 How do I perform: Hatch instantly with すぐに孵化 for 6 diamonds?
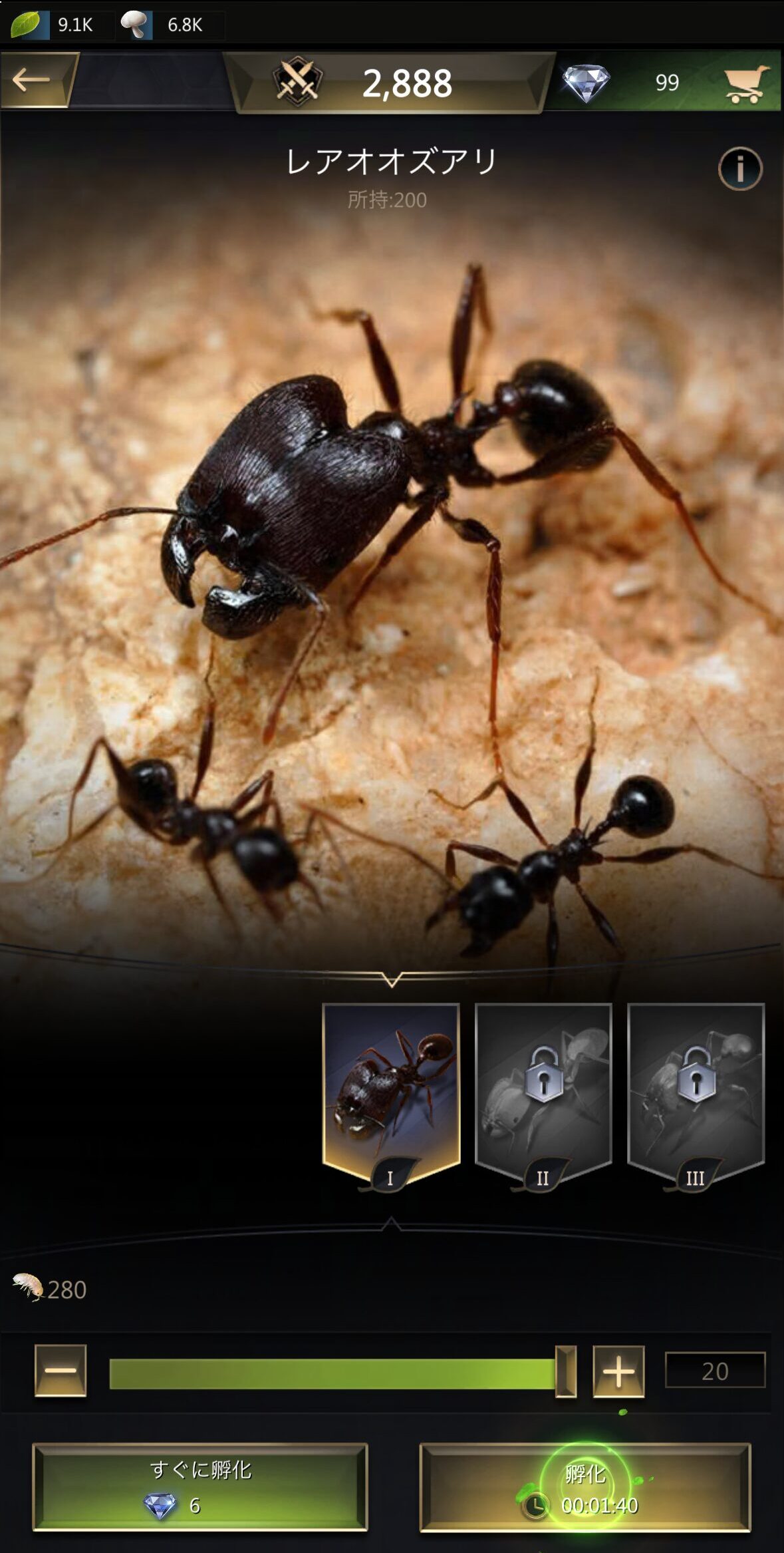[200, 1486]
